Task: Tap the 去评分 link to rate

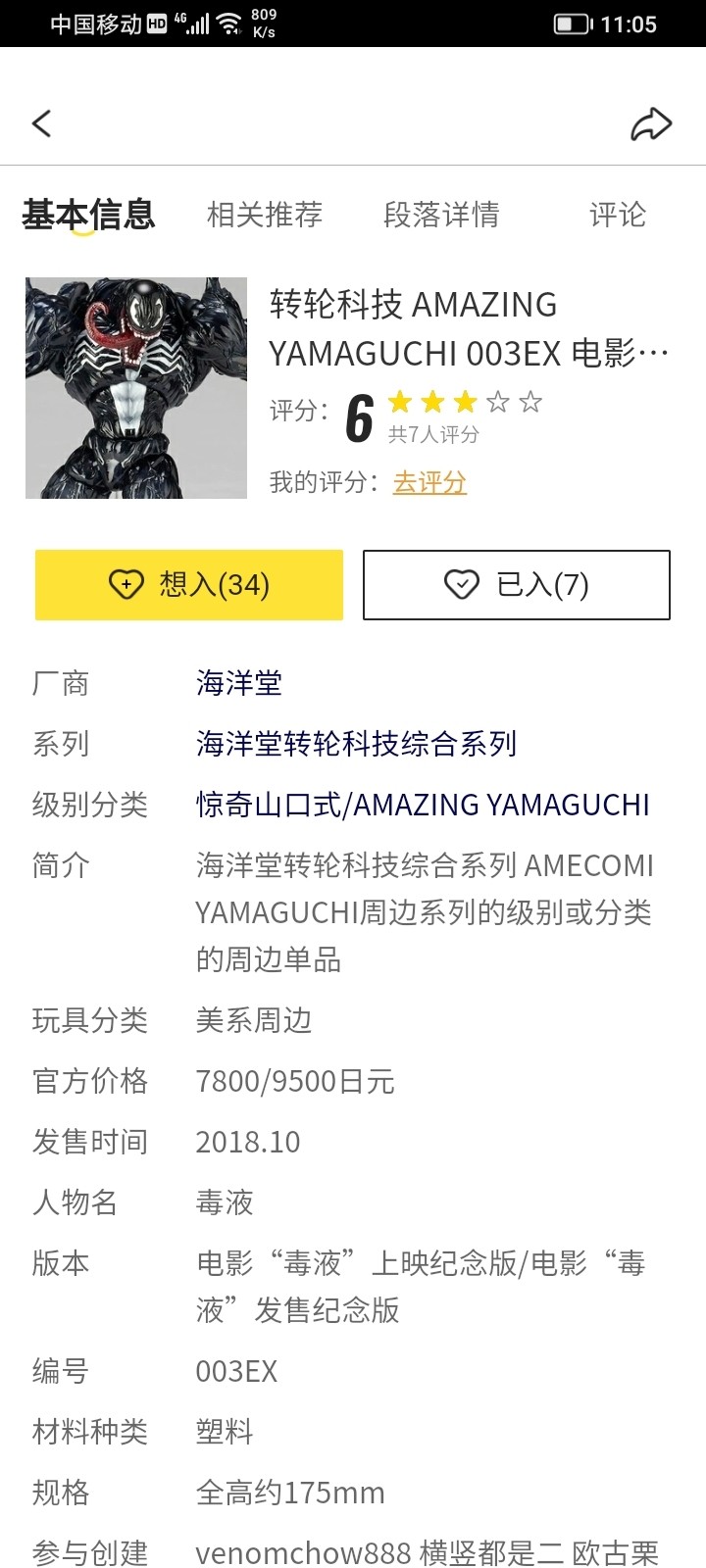Action: click(x=429, y=482)
